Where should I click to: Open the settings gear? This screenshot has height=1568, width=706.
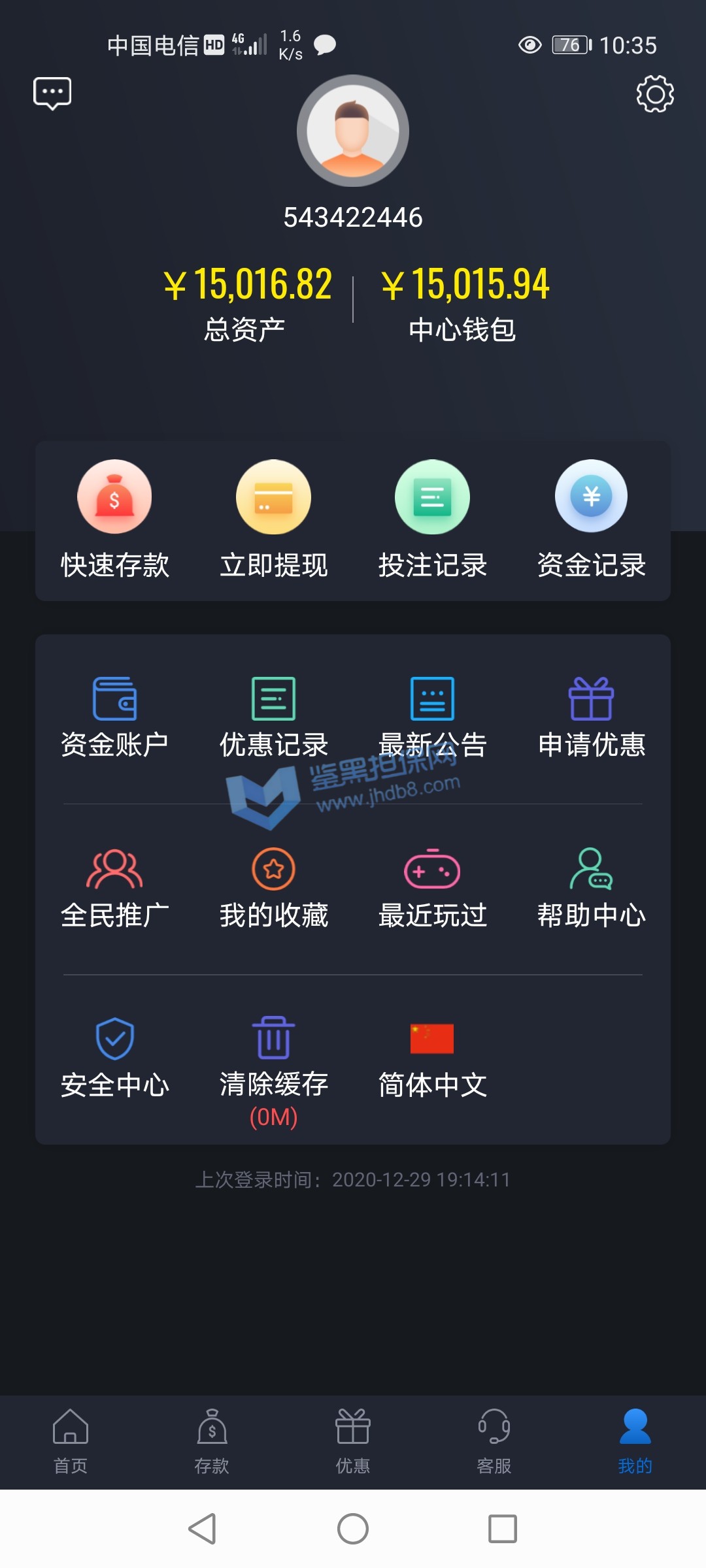point(655,94)
